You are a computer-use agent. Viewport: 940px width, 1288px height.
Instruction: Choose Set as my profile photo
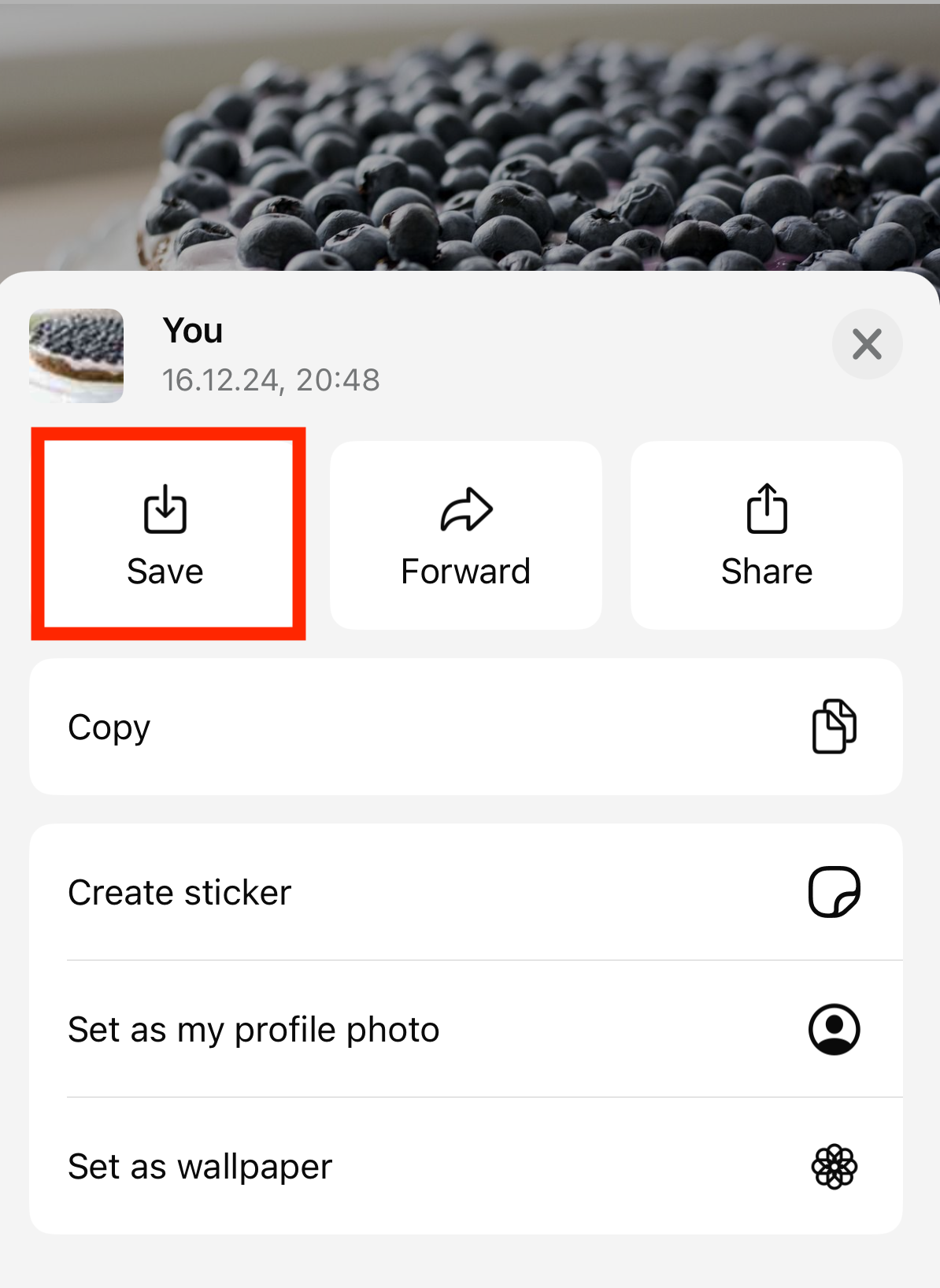465,1029
